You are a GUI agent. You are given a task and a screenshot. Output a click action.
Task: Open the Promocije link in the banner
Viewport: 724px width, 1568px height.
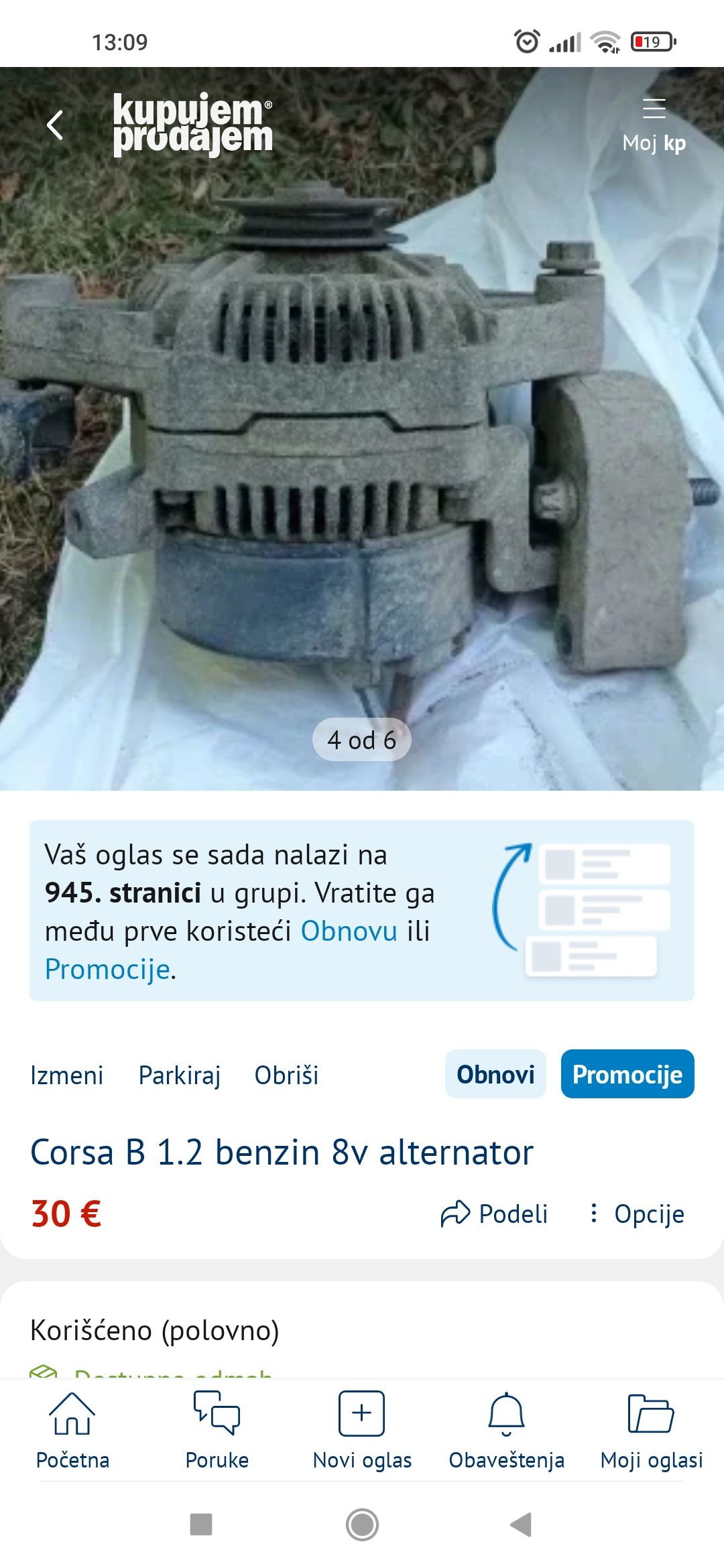pos(107,969)
